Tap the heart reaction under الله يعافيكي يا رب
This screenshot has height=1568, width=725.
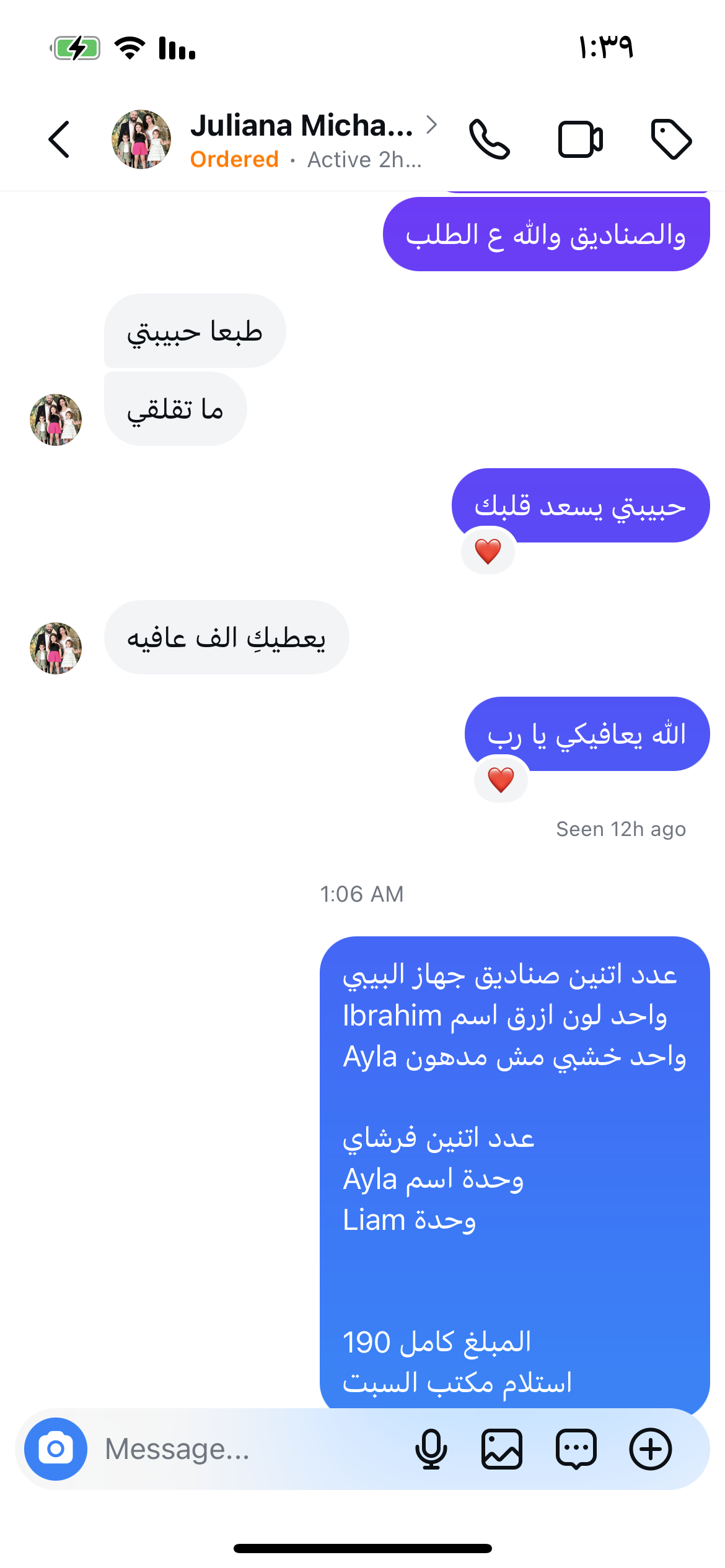[501, 779]
